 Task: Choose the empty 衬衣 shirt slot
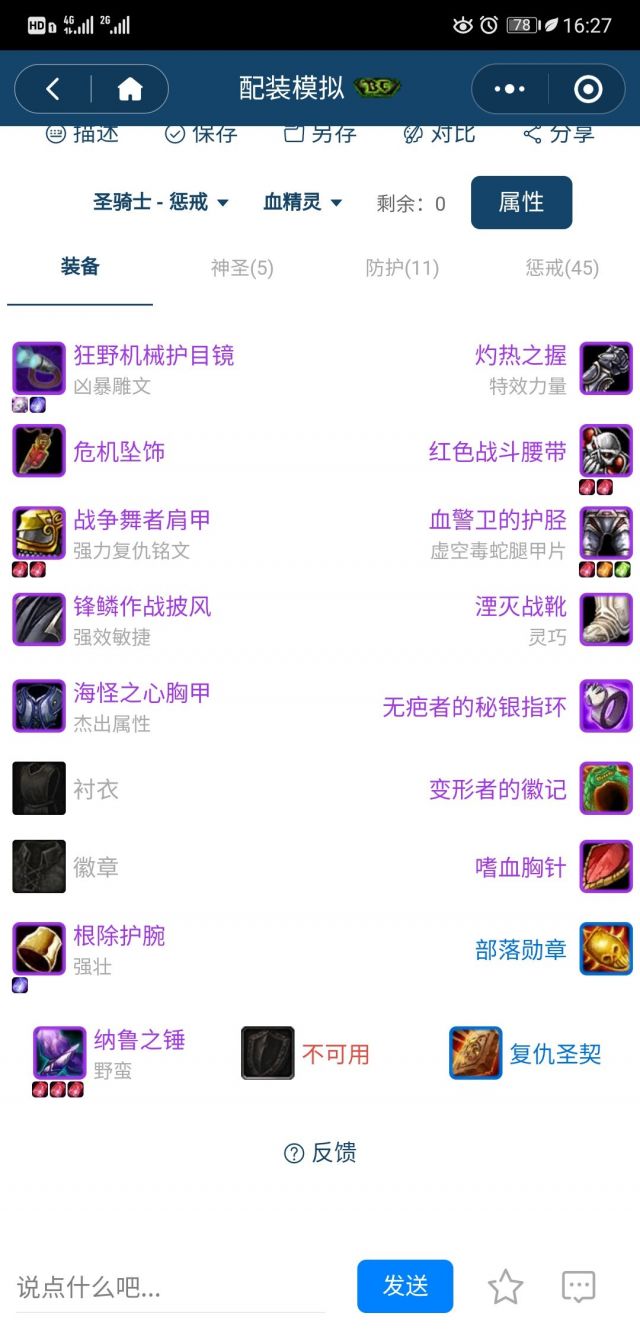(95, 789)
